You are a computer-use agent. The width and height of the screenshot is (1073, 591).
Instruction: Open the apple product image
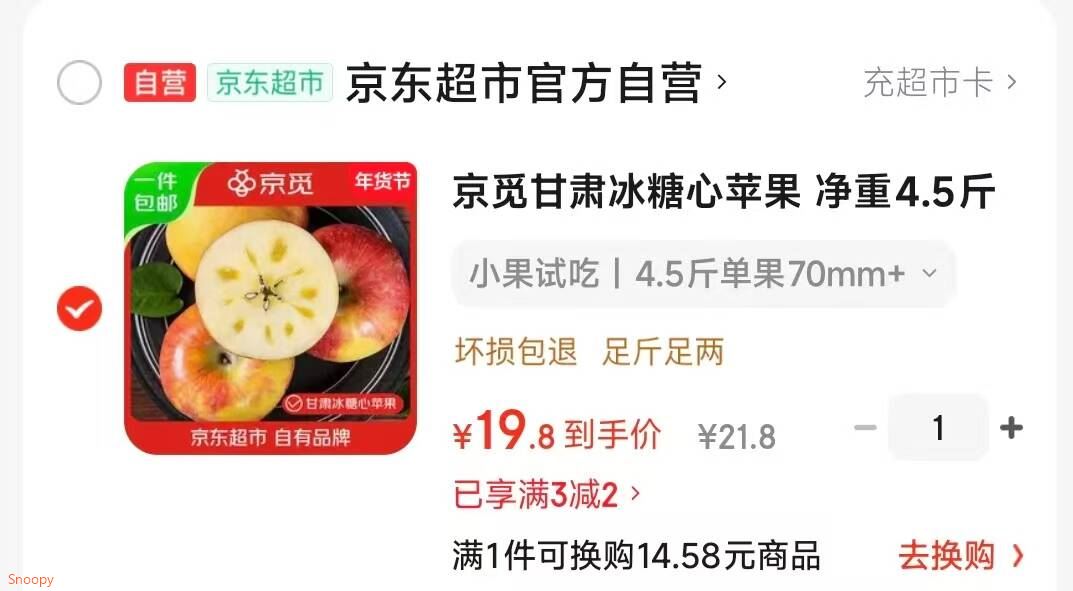(270, 308)
